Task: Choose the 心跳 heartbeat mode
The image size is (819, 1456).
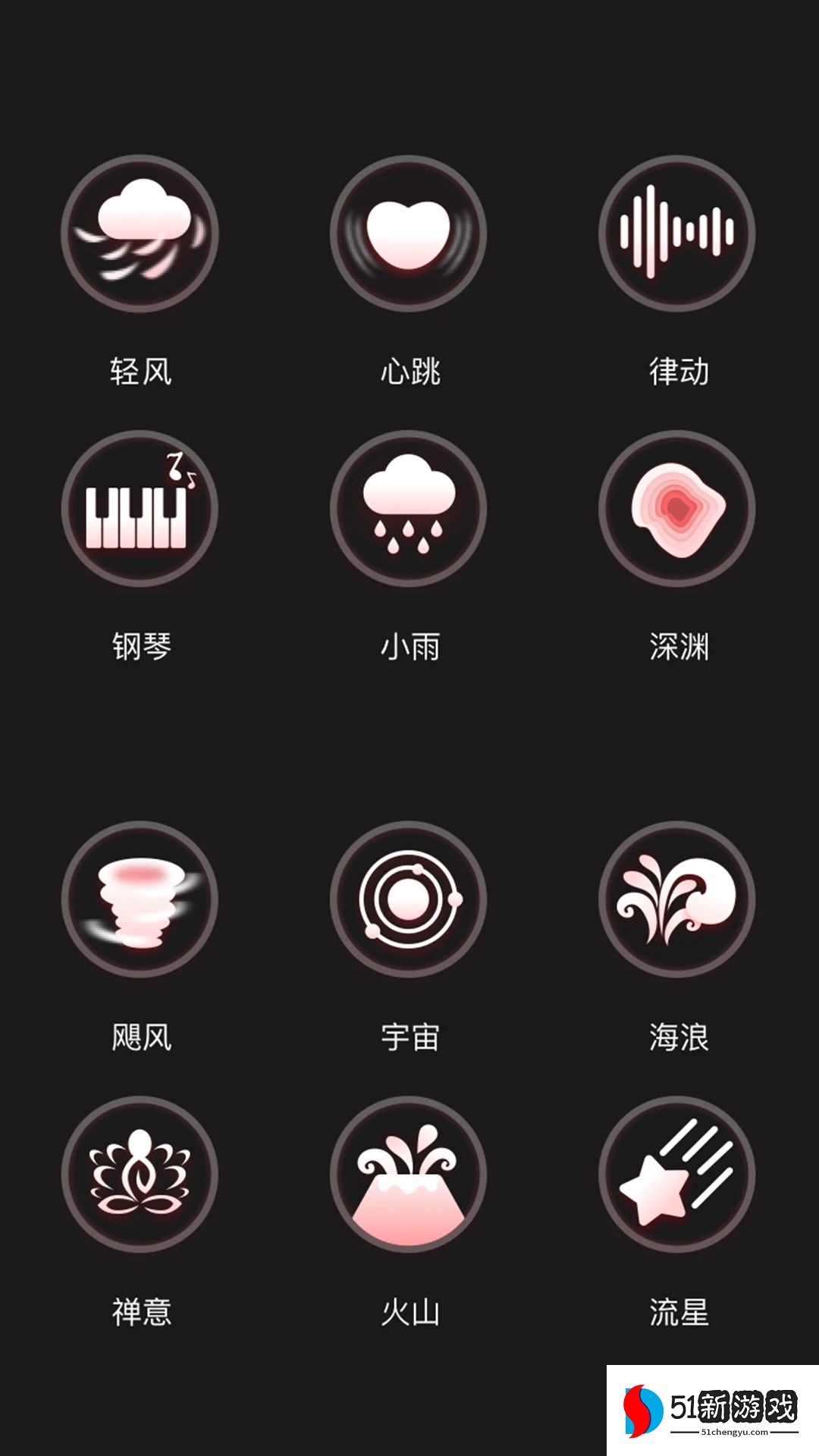Action: 409,234
